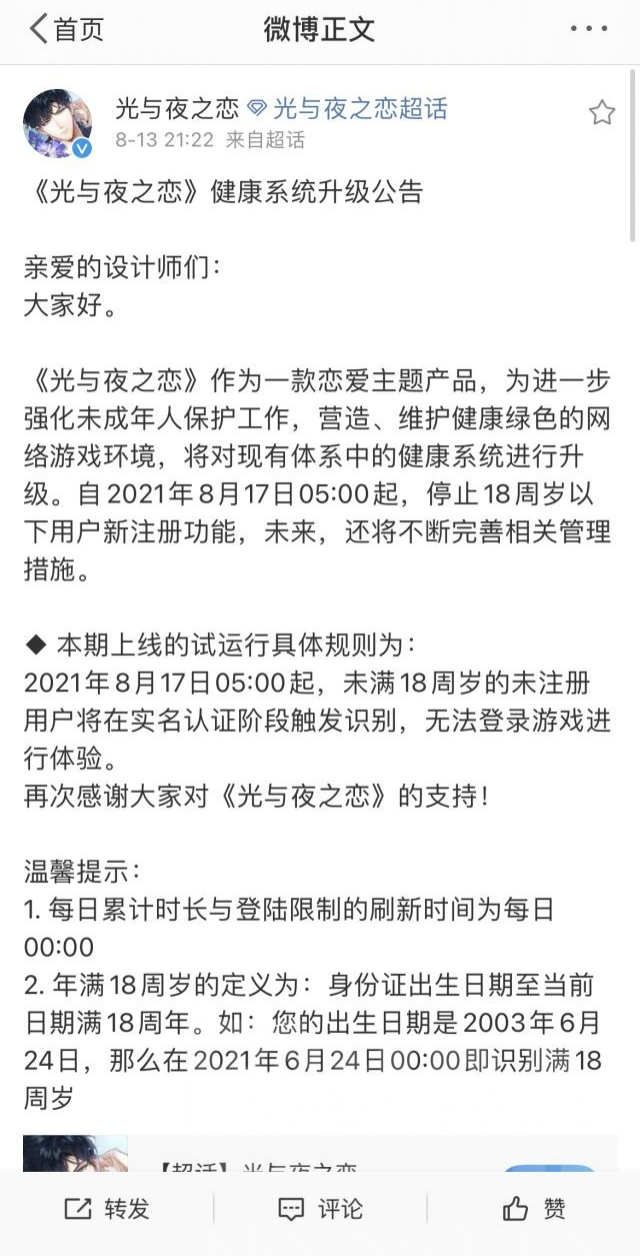Open 评论 to comment
The width and height of the screenshot is (640, 1256).
tap(320, 1209)
